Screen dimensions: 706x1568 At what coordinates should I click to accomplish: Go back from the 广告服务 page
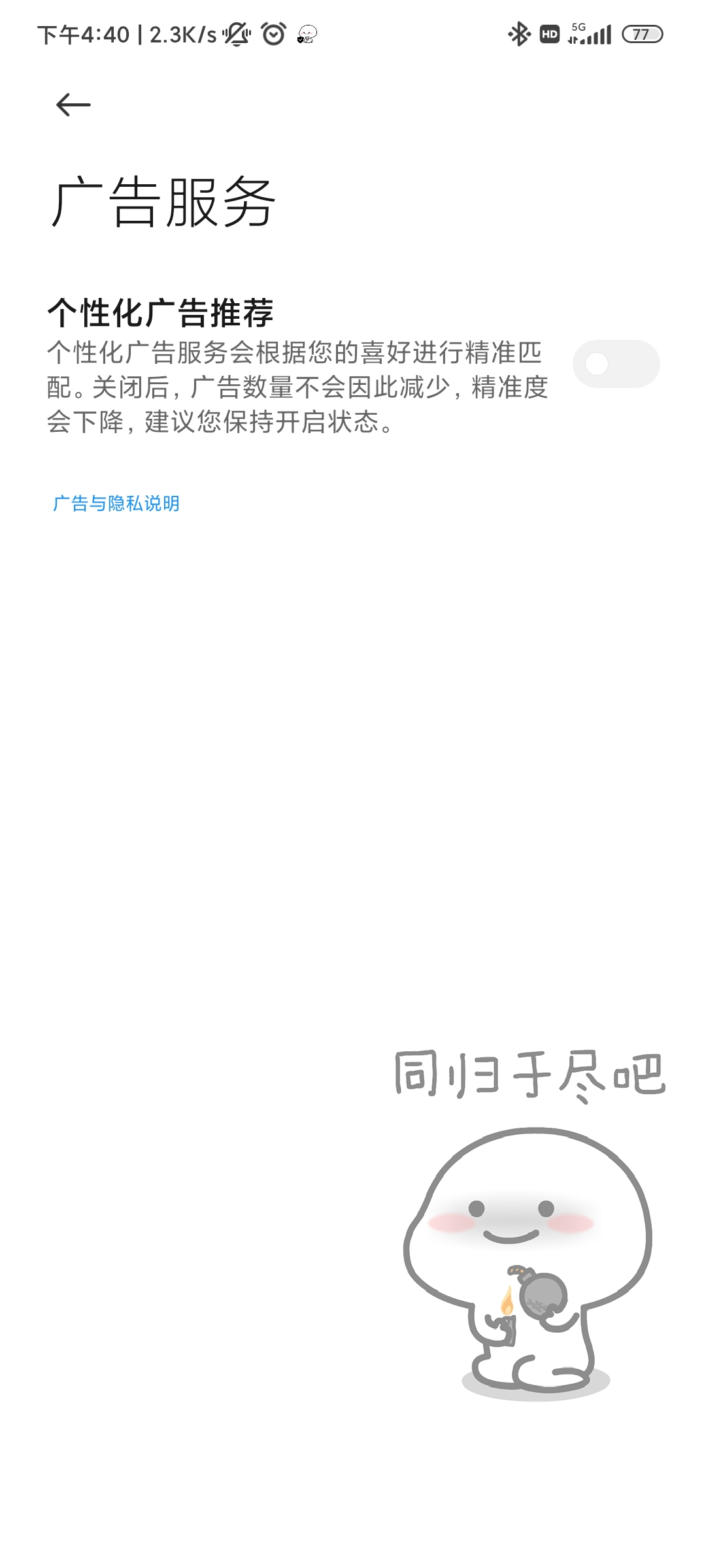tap(73, 105)
